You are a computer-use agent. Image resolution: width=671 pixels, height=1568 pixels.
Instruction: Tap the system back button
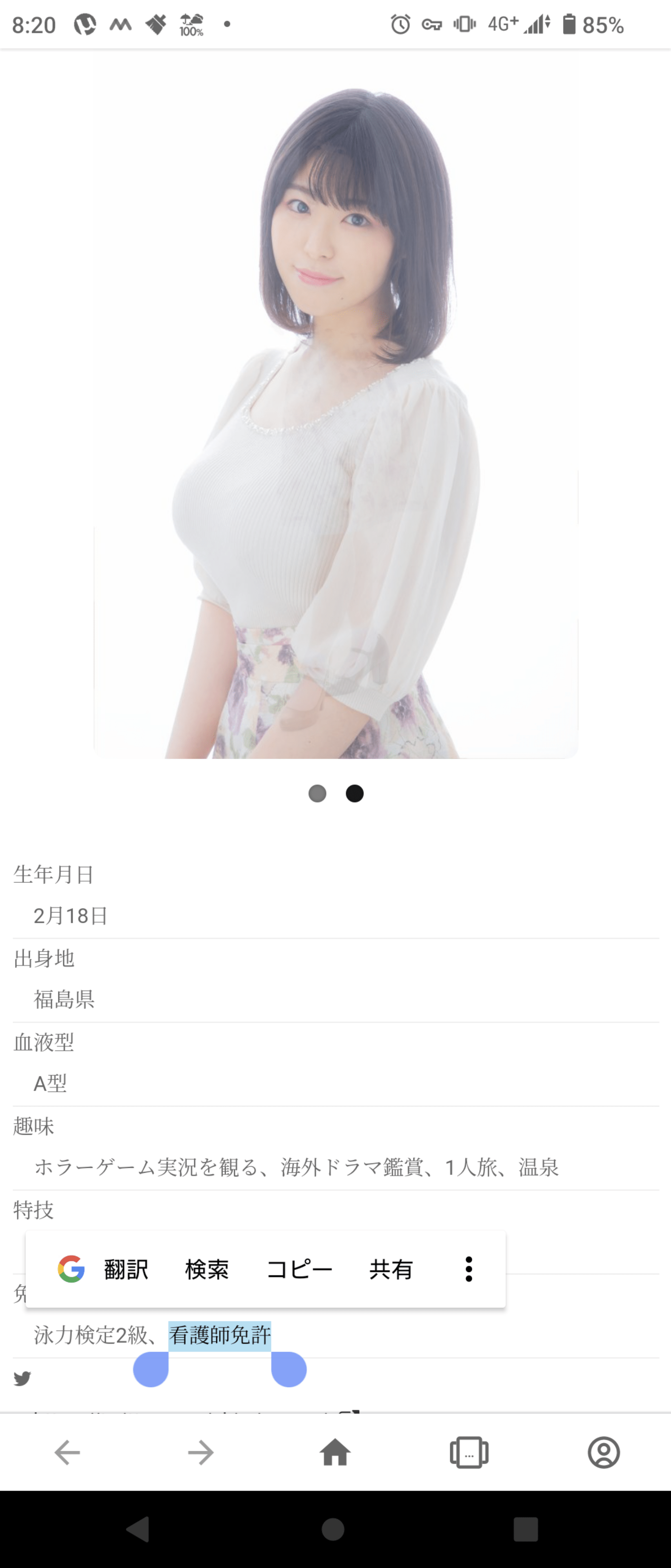(139, 1530)
